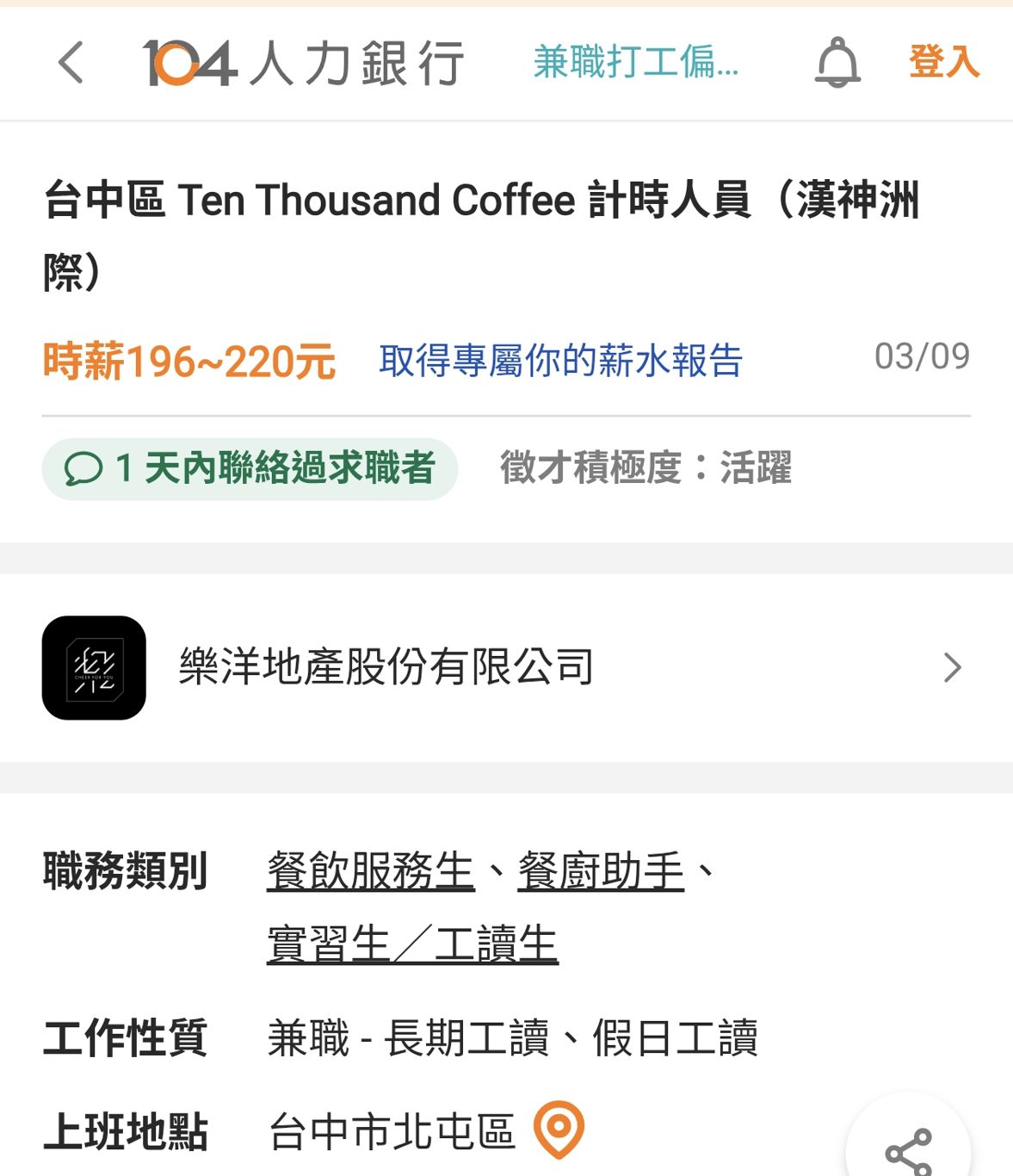Open the 餐廚助手 job category
The width and height of the screenshot is (1013, 1176).
click(x=602, y=870)
